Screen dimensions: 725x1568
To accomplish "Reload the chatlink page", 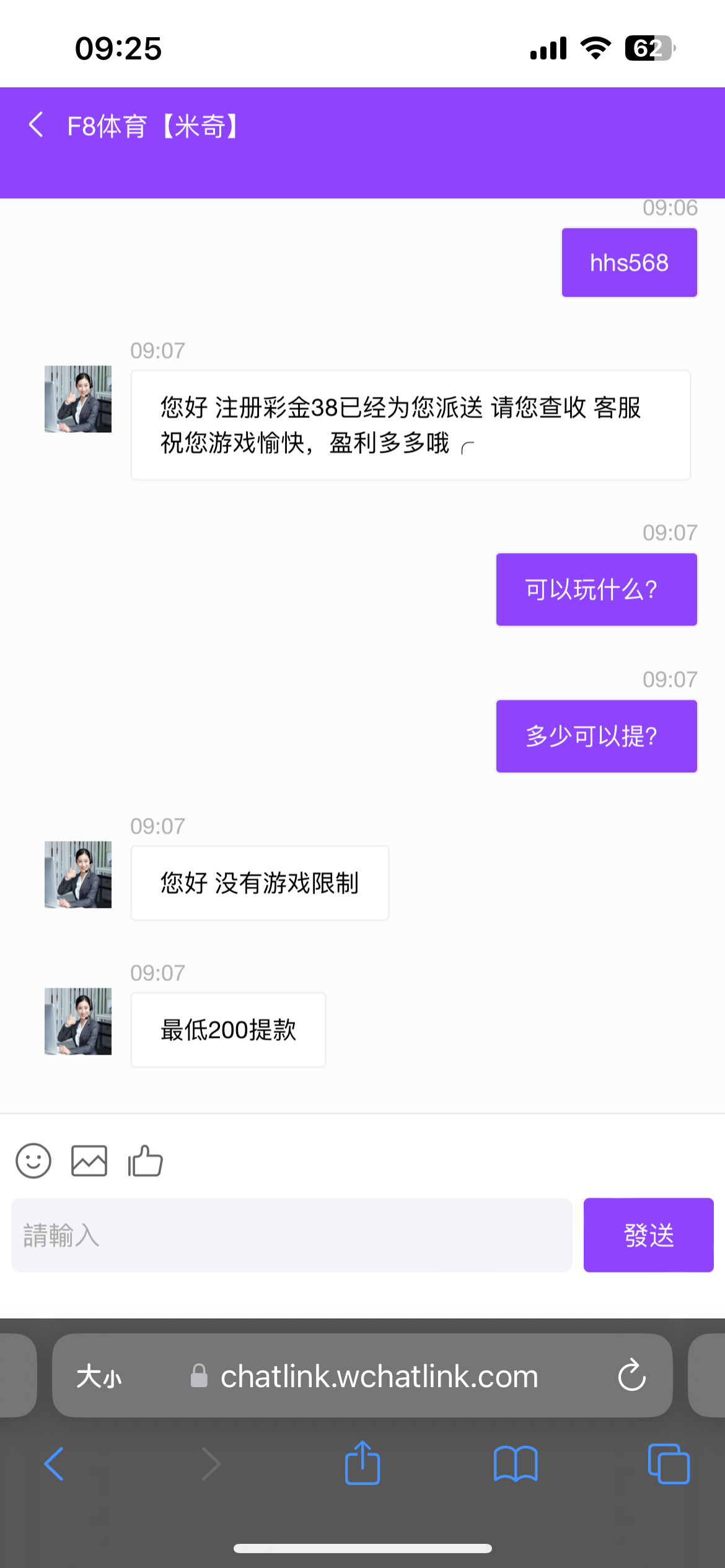I will pos(631,1375).
